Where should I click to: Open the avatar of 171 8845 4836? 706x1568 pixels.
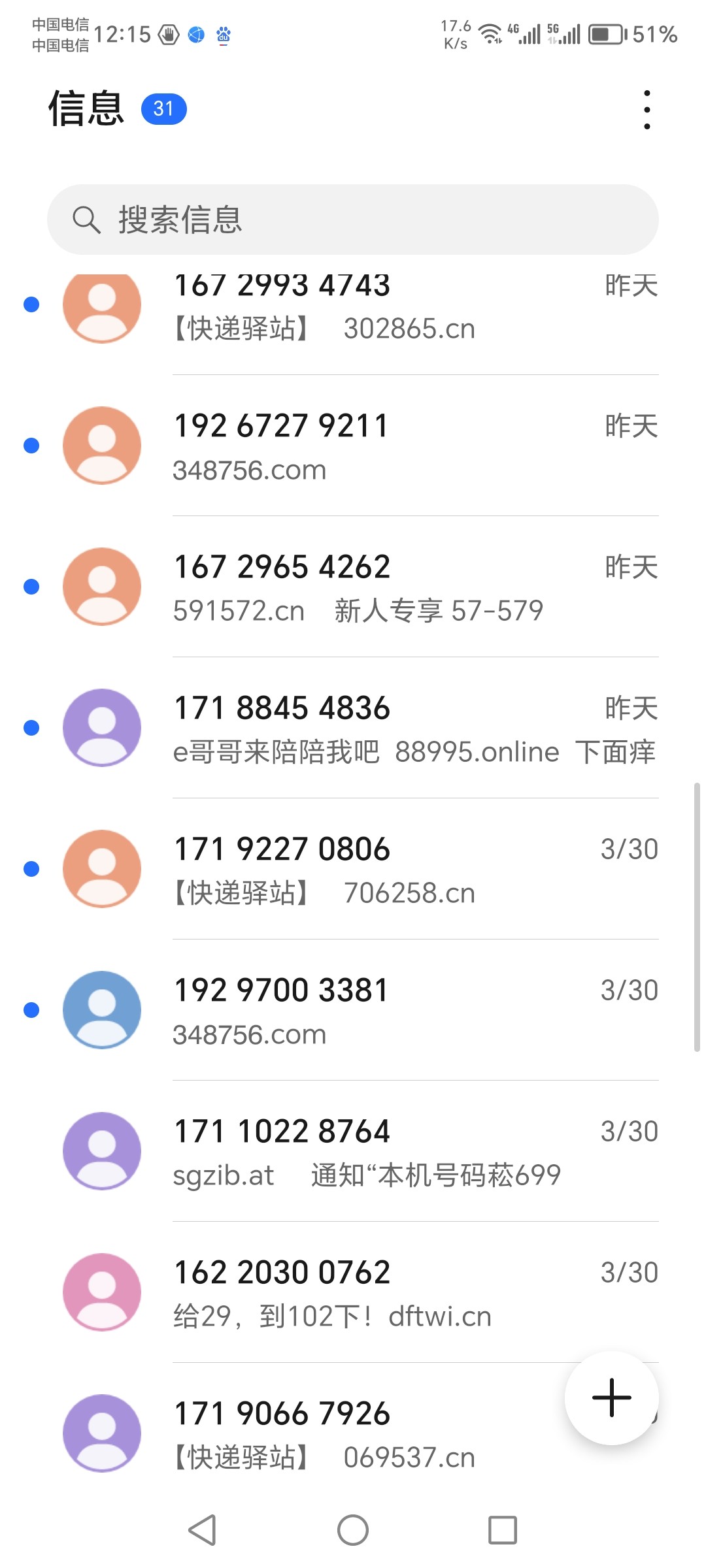[101, 727]
